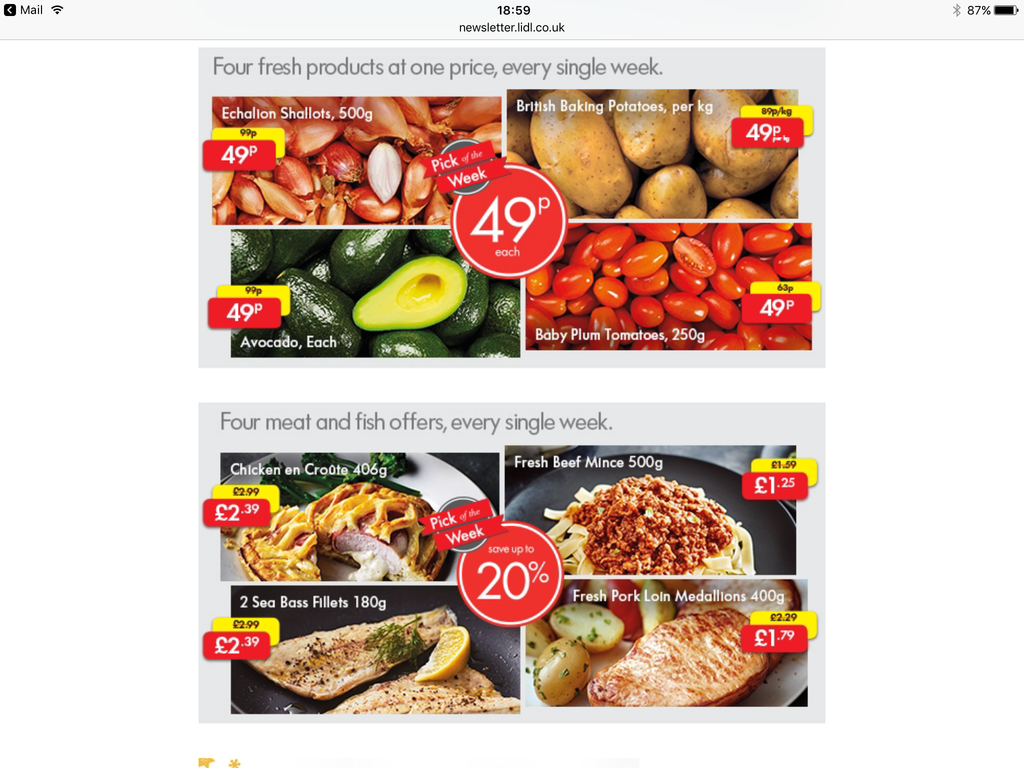
Task: Open the meat and fish offers banner
Action: [x=512, y=563]
